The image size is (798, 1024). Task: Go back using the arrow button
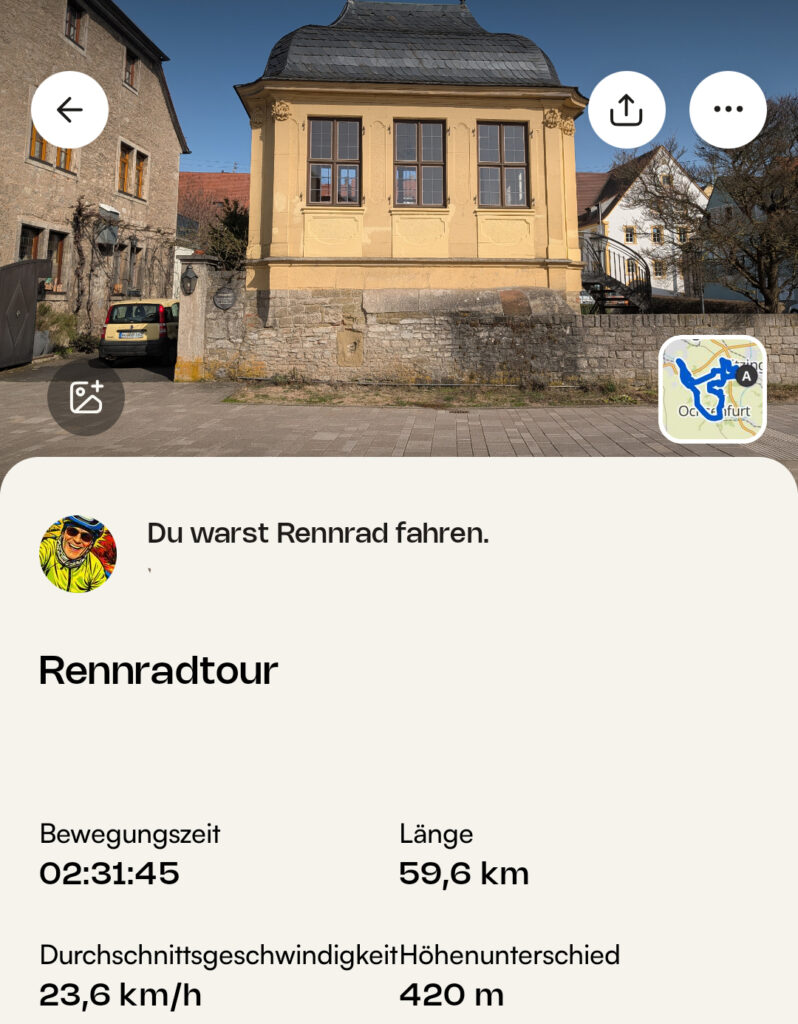coord(69,110)
